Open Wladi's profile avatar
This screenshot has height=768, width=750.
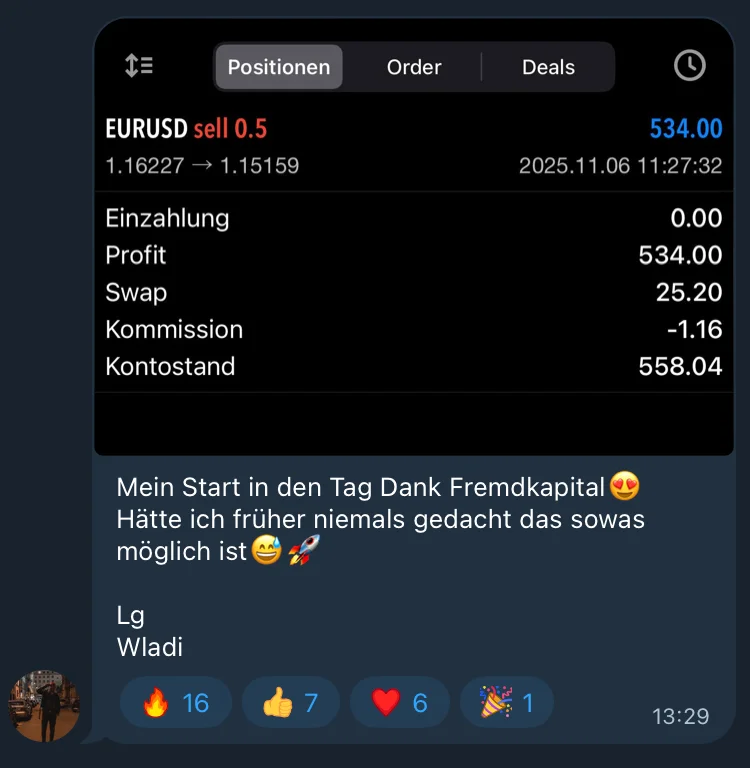44,705
